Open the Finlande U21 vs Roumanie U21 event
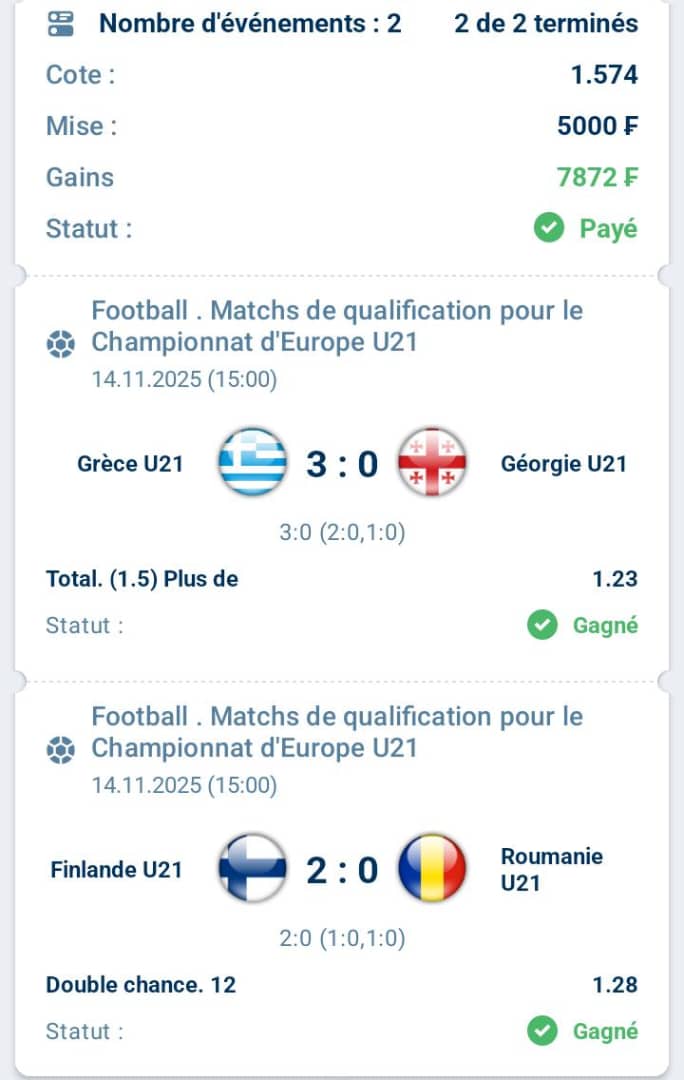 (x=342, y=870)
